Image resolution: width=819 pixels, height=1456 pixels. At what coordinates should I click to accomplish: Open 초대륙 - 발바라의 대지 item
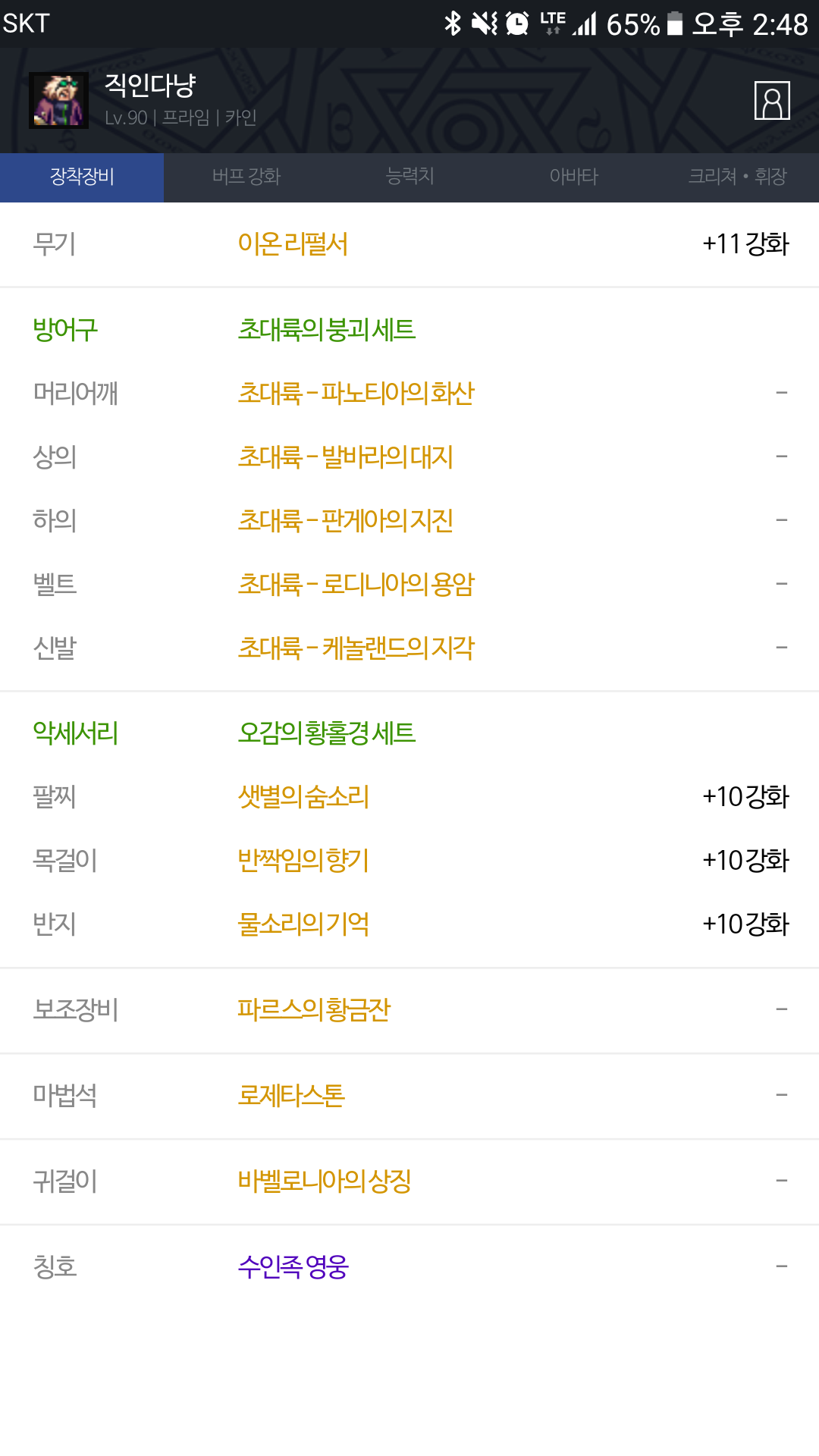point(345,457)
